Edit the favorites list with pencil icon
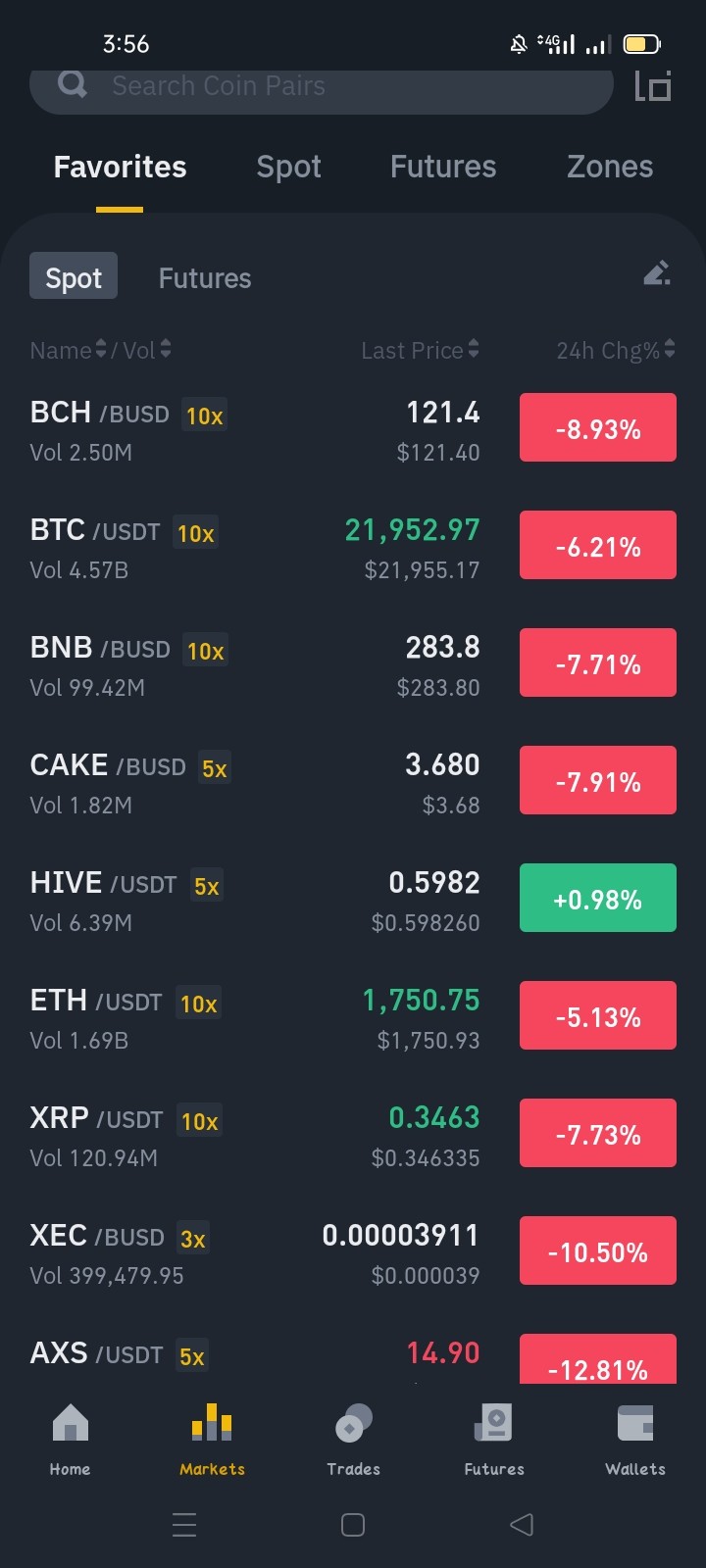The height and width of the screenshot is (1568, 706). (657, 273)
